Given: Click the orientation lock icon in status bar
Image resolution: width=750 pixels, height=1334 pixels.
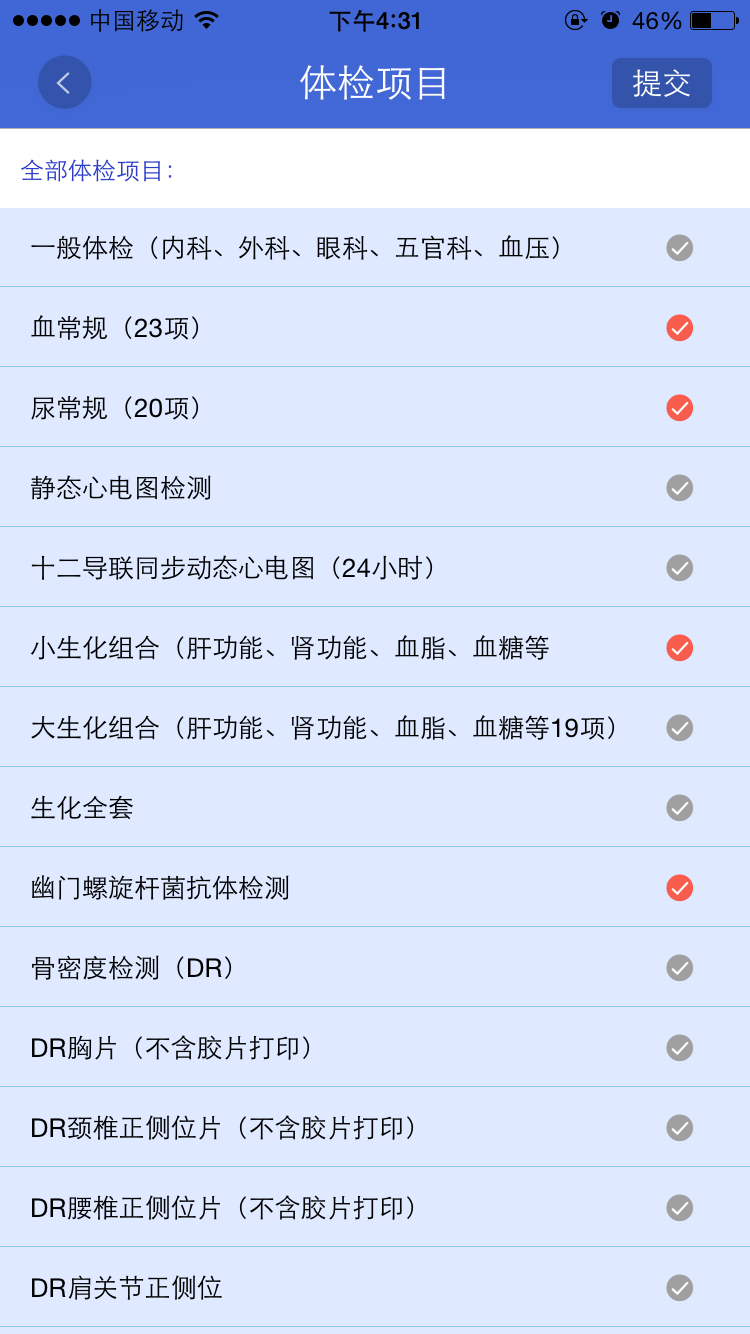Looking at the screenshot, I should tap(575, 18).
